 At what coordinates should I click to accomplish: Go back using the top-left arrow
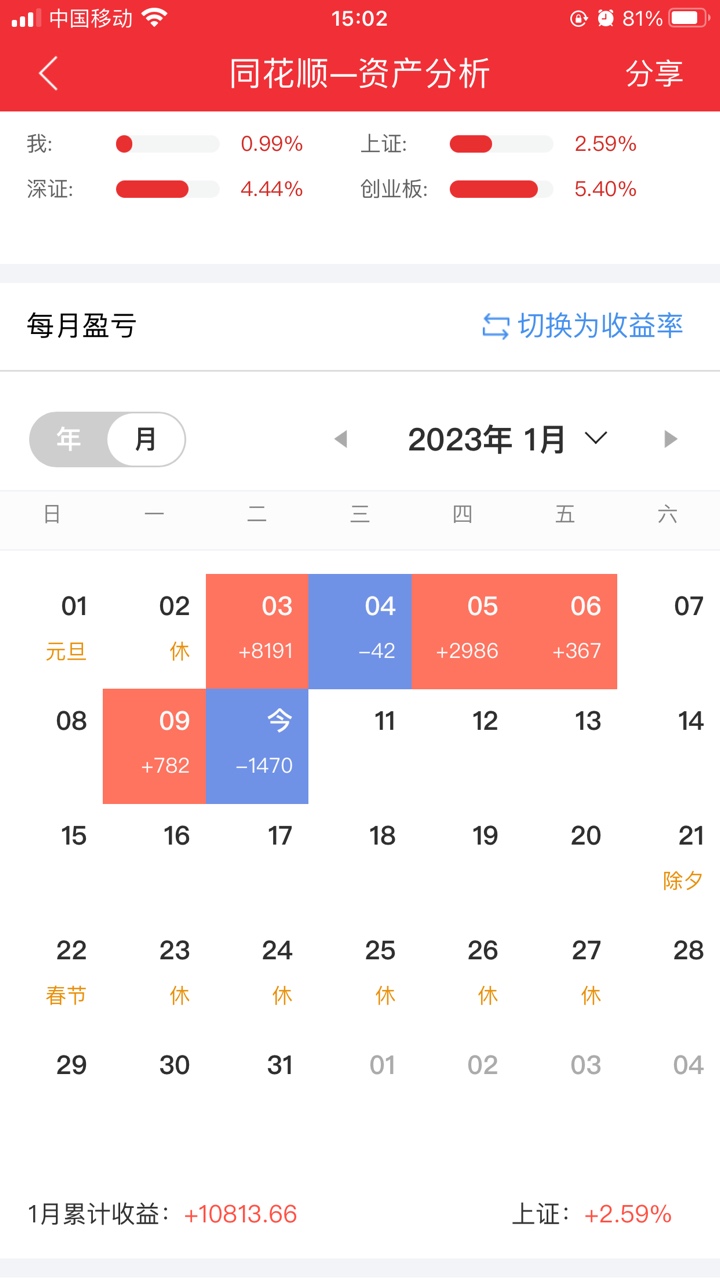pos(48,74)
